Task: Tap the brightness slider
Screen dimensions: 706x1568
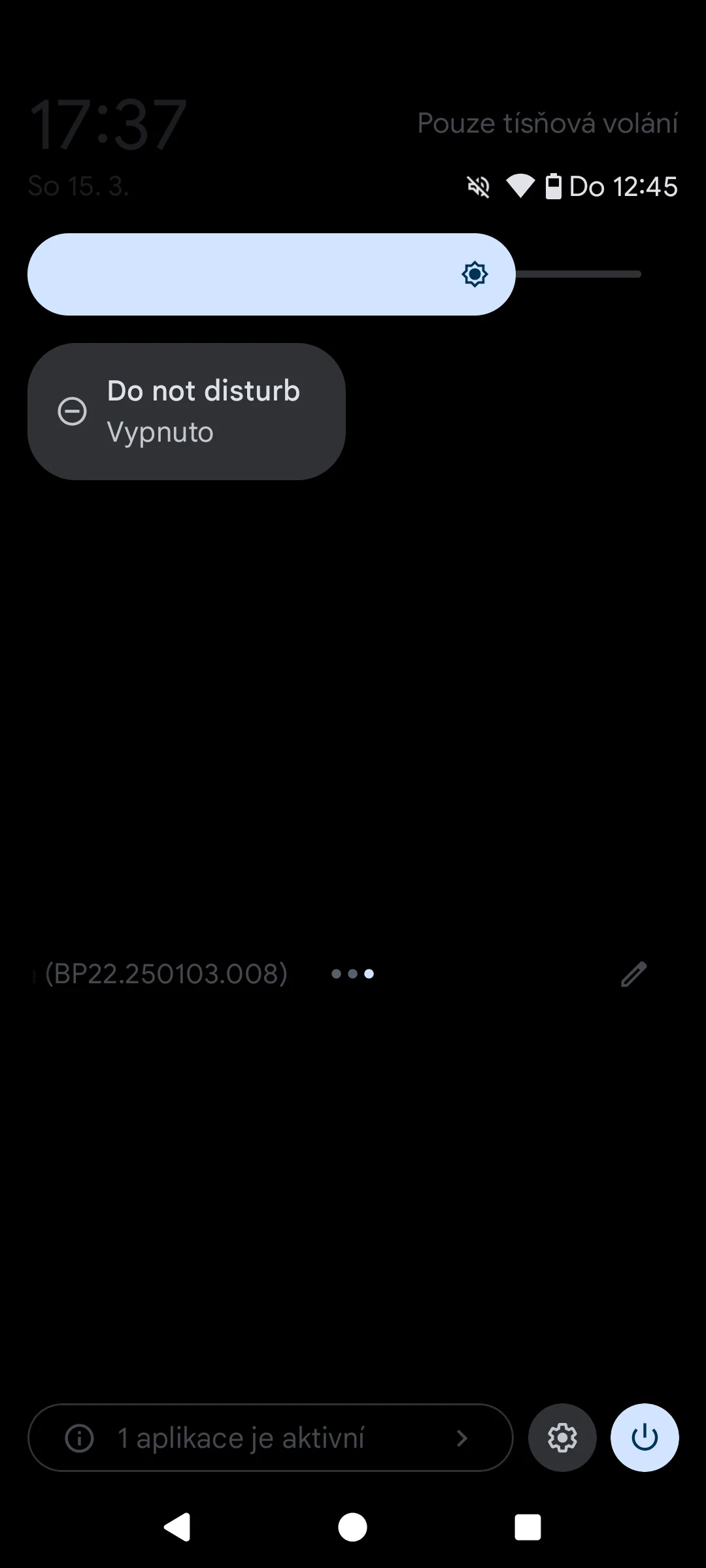Action: (335, 274)
